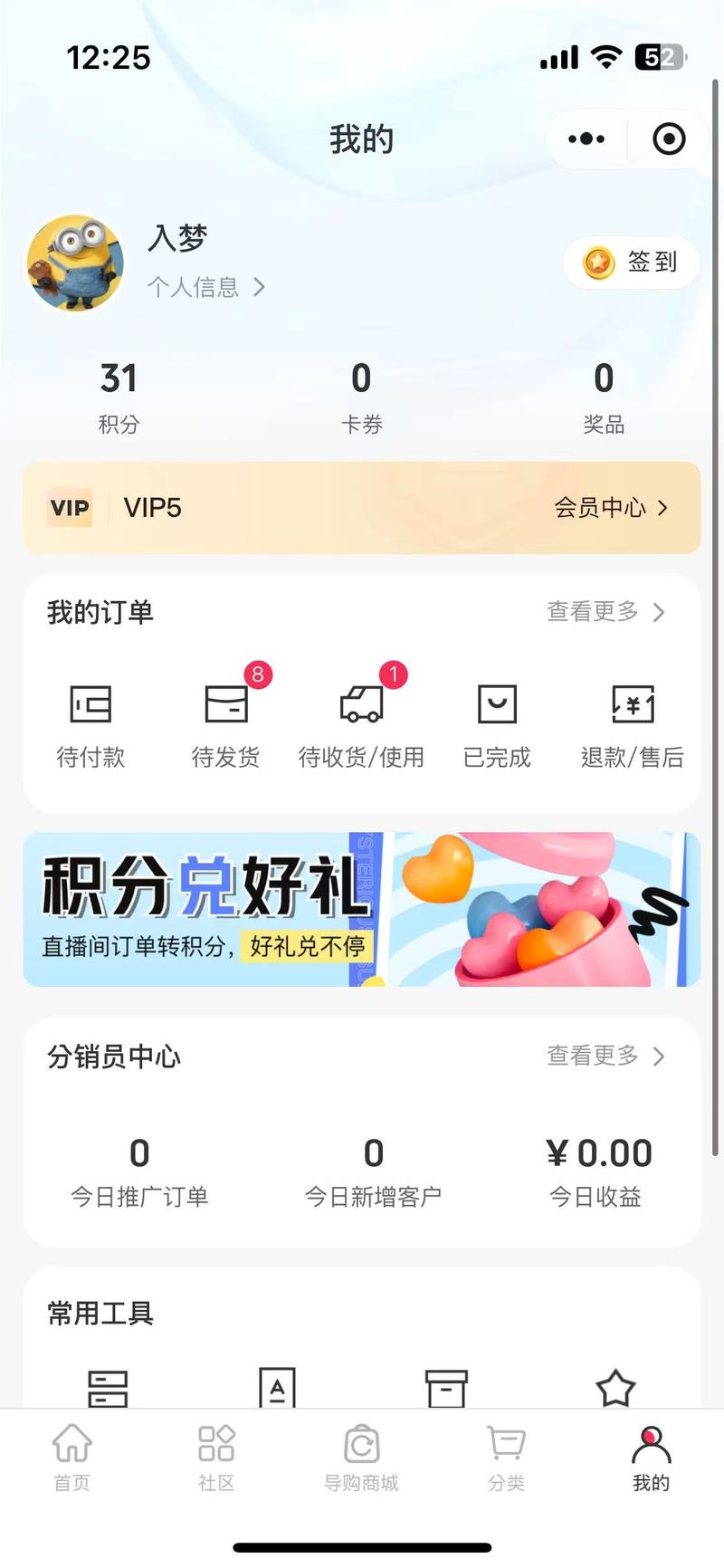The image size is (724, 1568).
Task: Open 个人信息 personal info
Action: click(x=206, y=287)
